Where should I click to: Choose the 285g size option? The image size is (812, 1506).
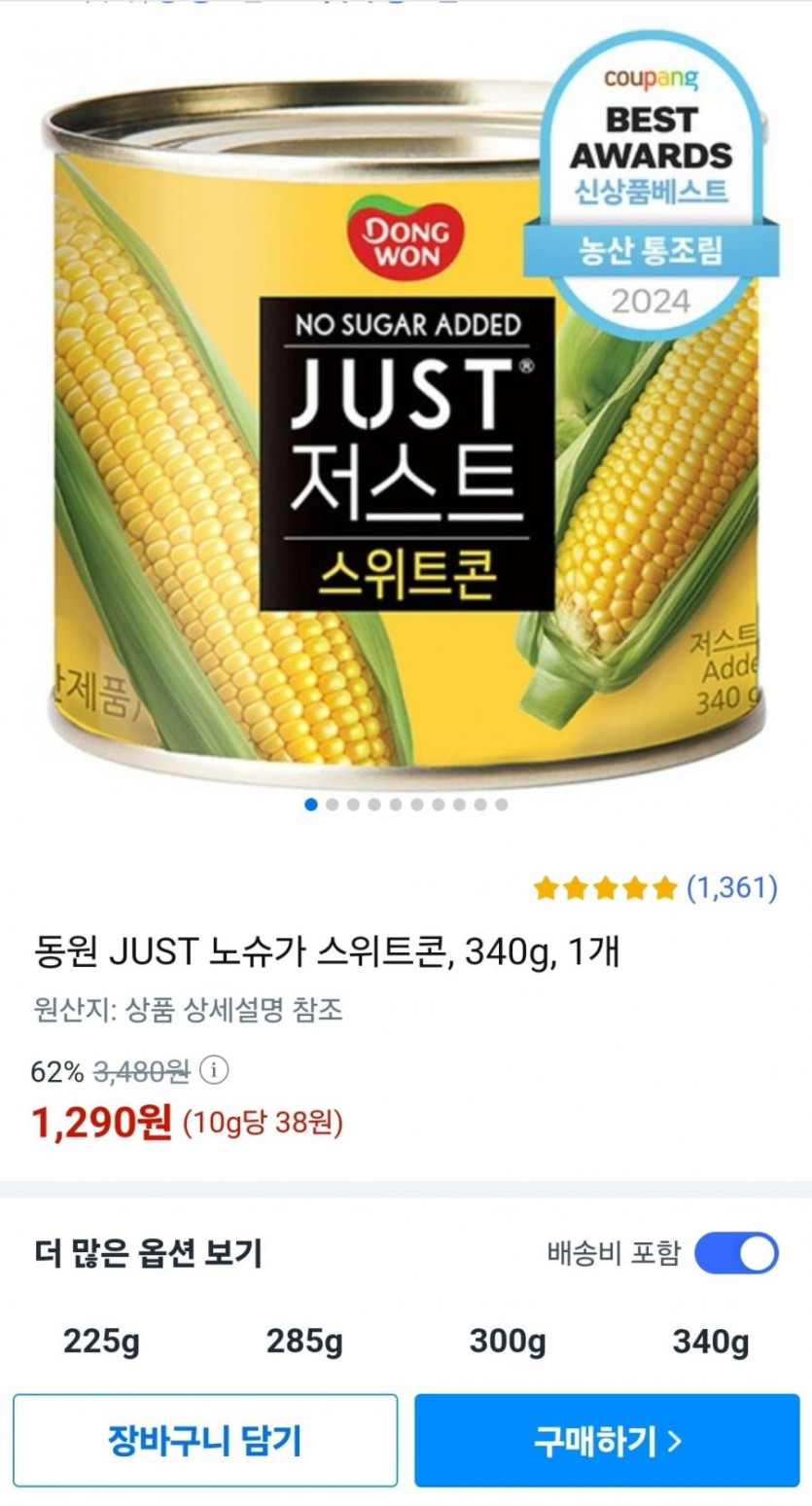point(304,1343)
